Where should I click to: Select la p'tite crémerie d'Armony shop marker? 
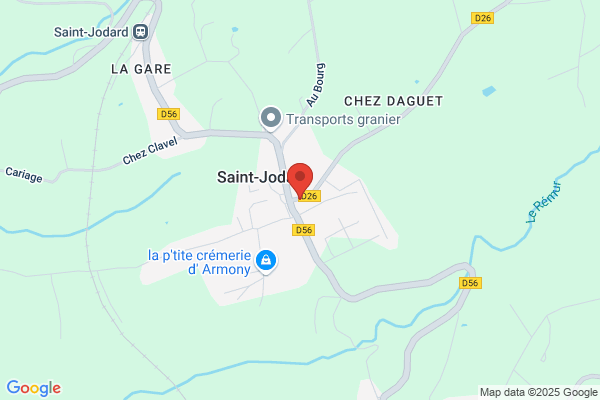[266, 262]
